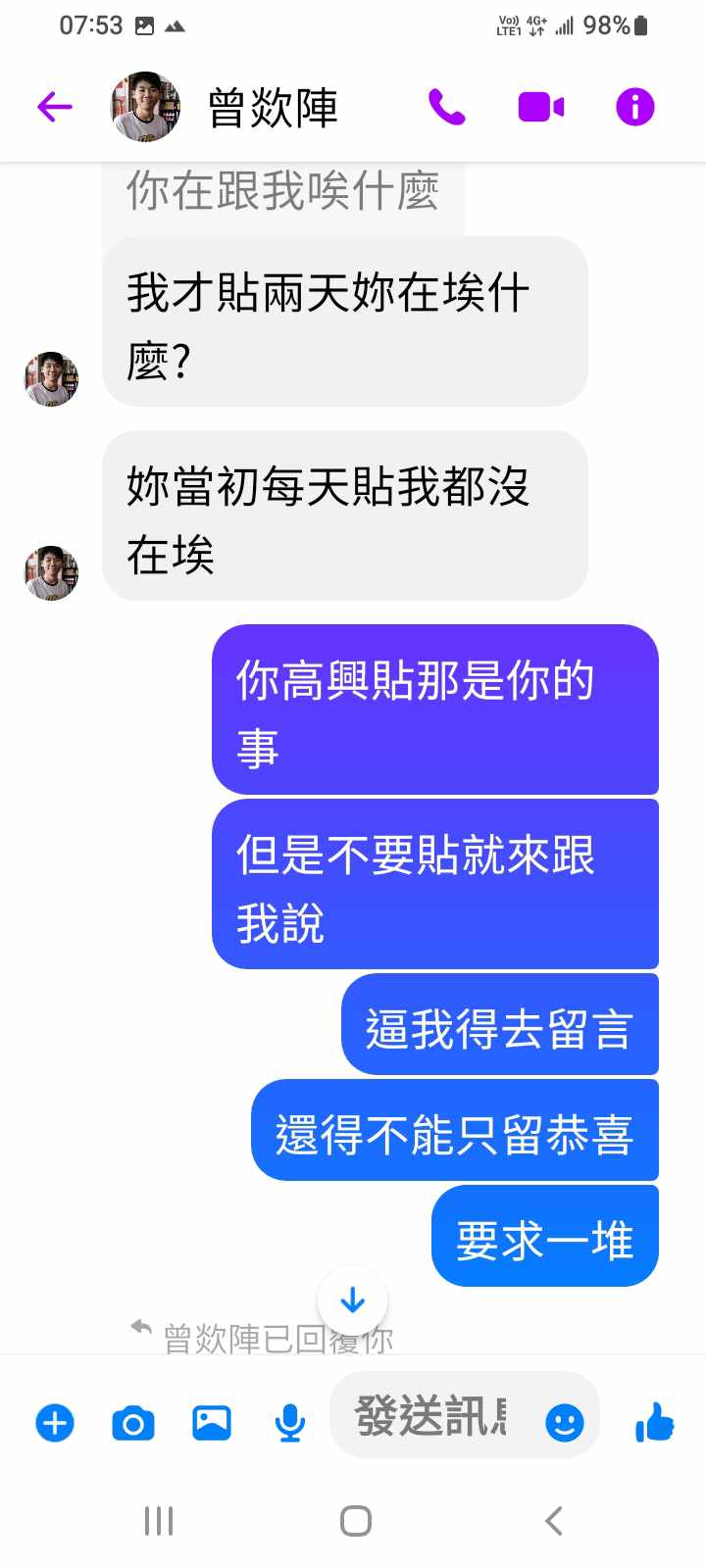The height and width of the screenshot is (1568, 706).
Task: Jump to the latest messages arrow
Action: tap(353, 1300)
